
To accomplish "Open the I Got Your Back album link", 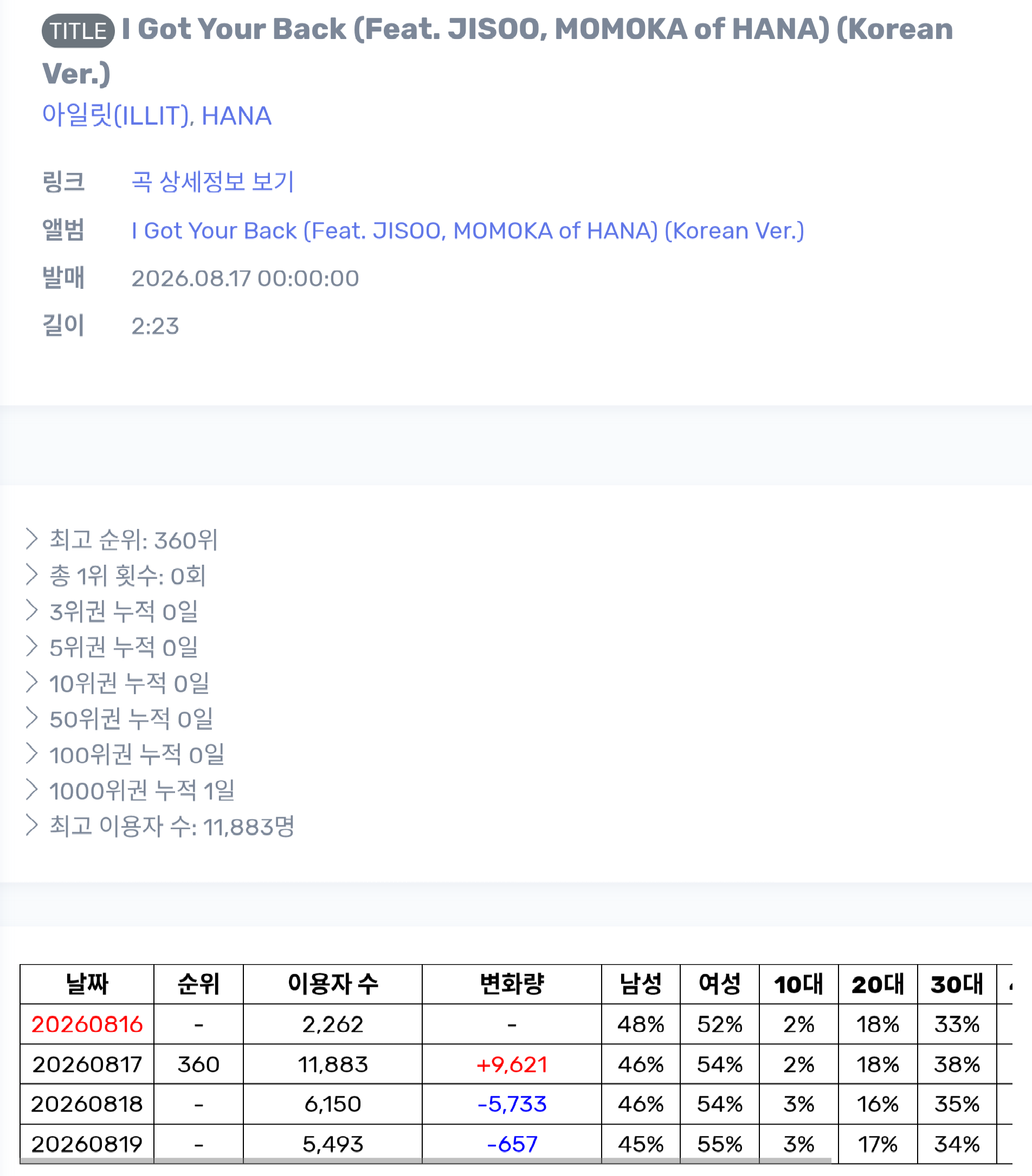I will (467, 230).
